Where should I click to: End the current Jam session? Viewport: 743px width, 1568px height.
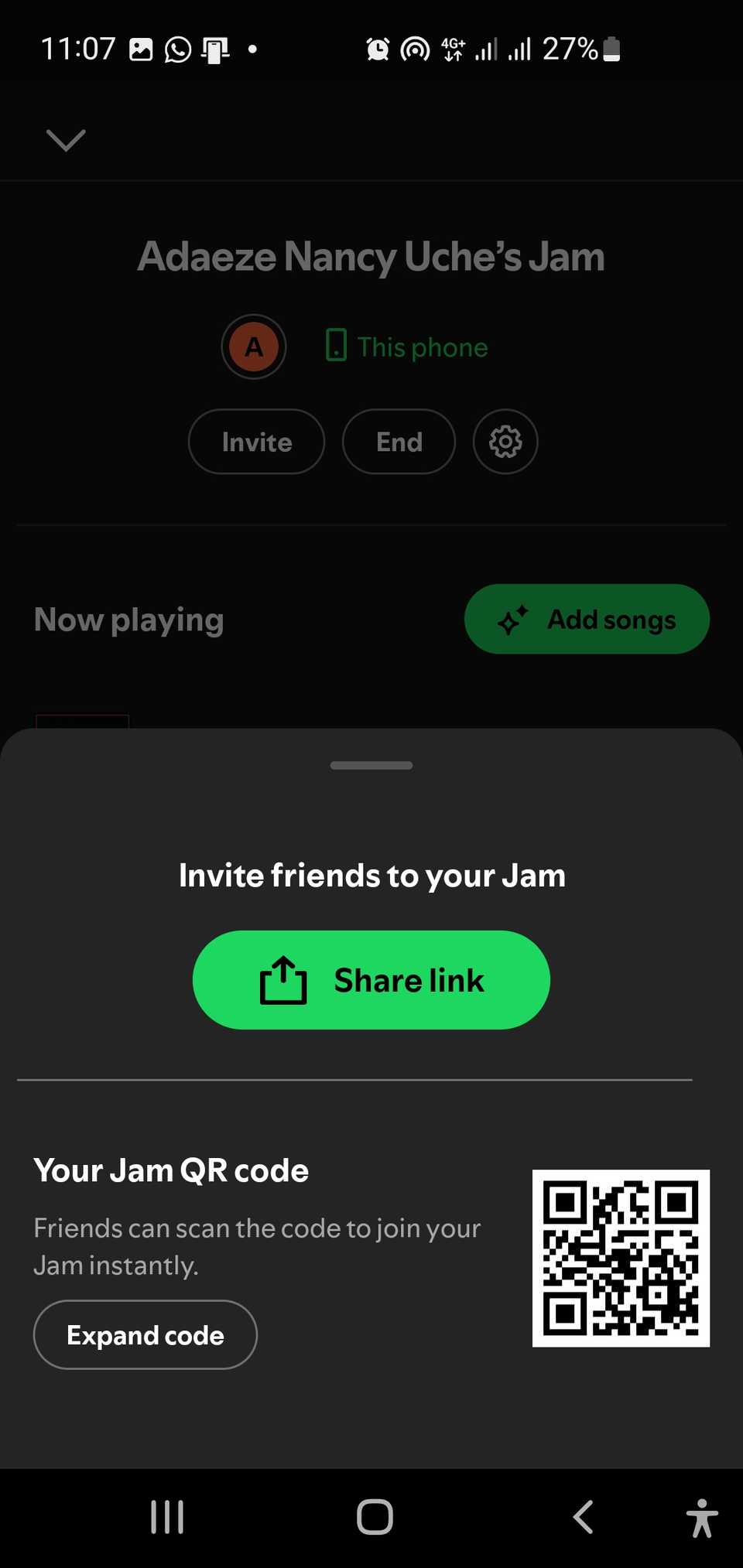point(399,442)
